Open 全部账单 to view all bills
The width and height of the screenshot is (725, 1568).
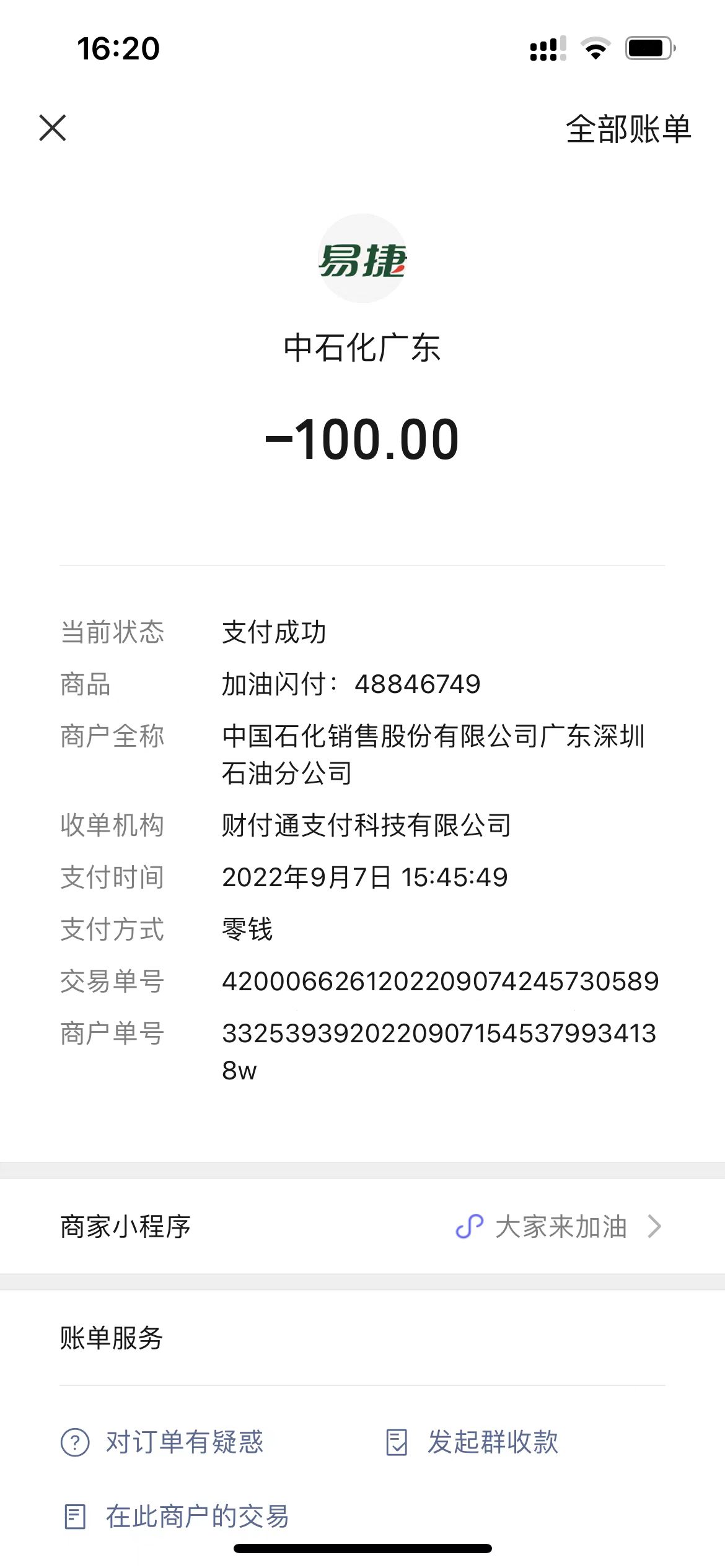pos(628,129)
